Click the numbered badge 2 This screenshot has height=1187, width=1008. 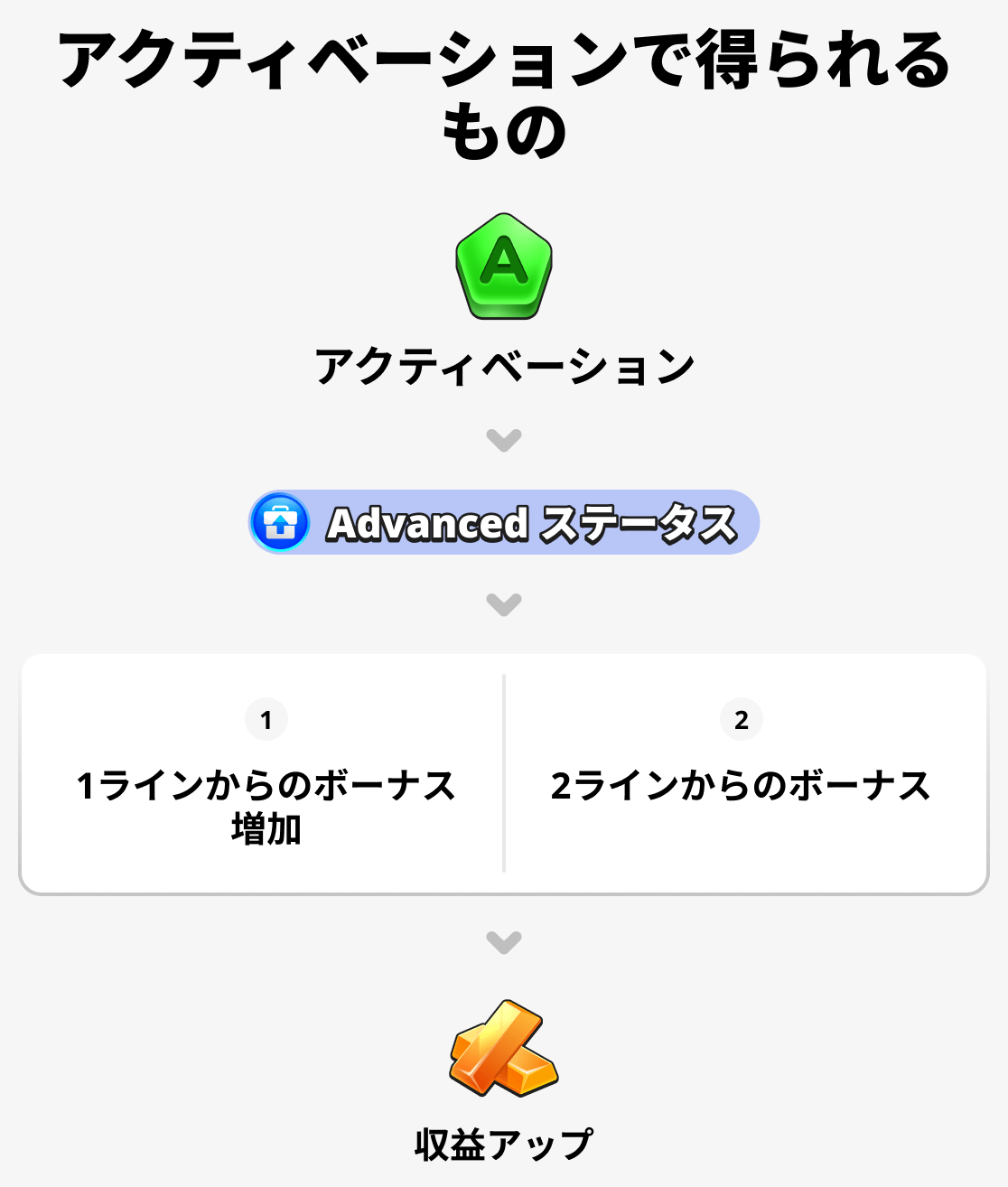click(742, 719)
